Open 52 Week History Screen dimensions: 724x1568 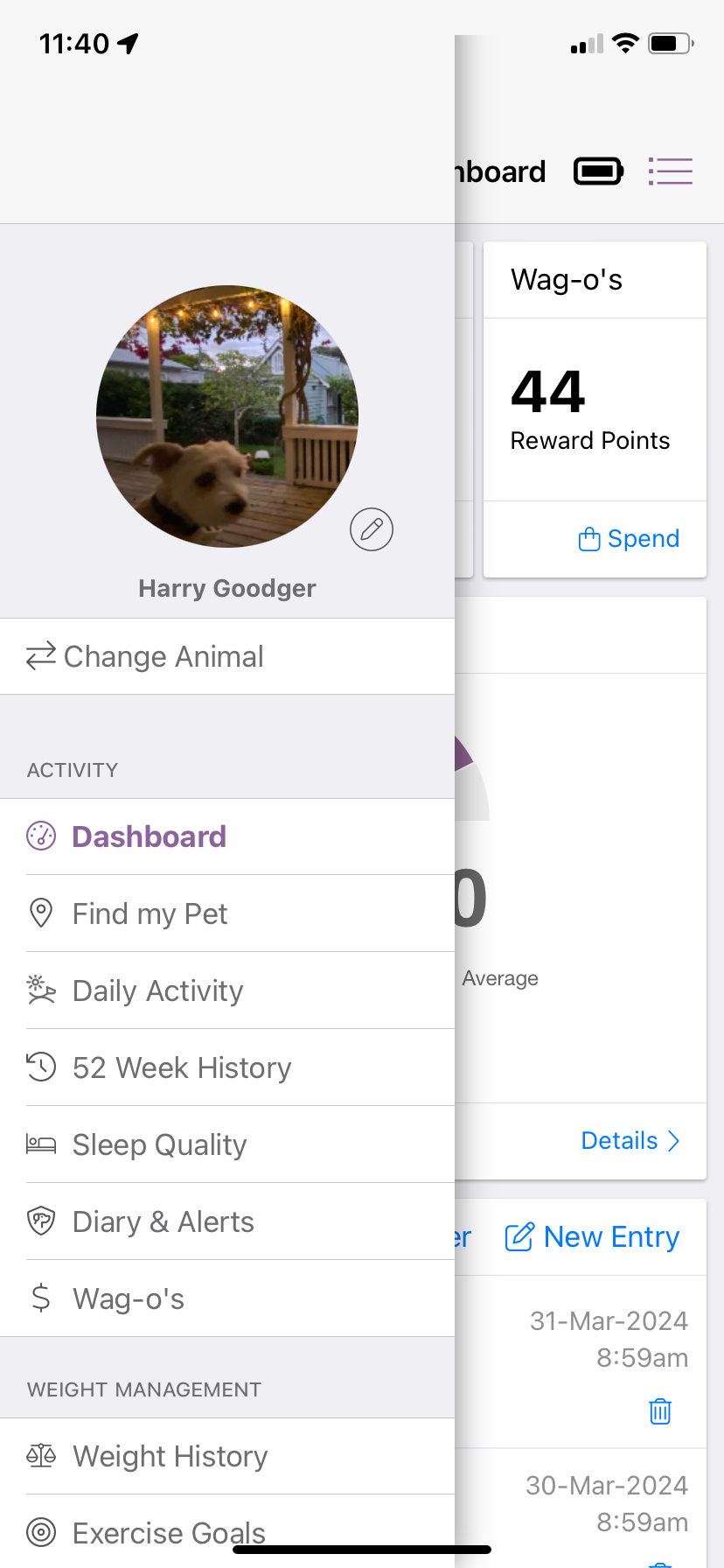pos(181,1067)
